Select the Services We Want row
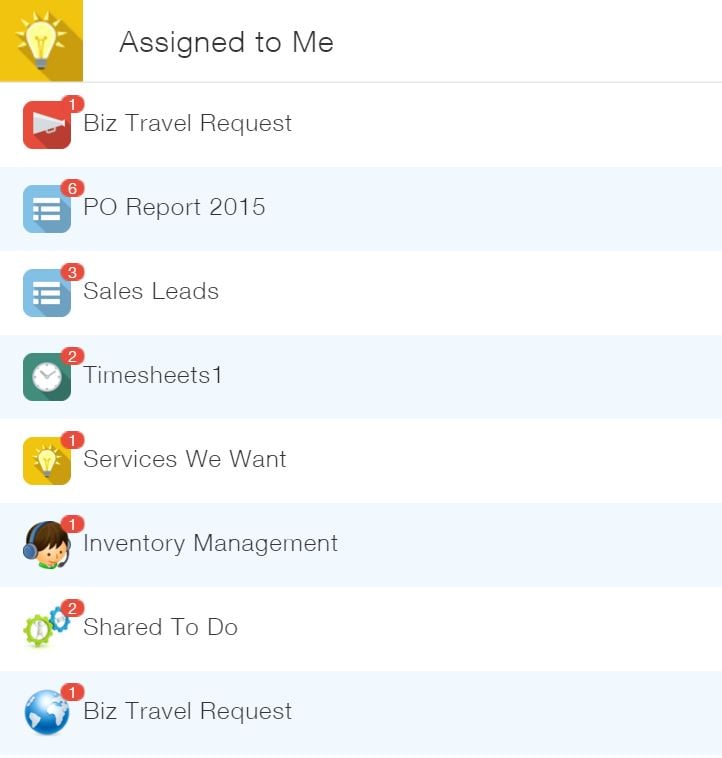Viewport: 722px width, 758px height. point(185,460)
